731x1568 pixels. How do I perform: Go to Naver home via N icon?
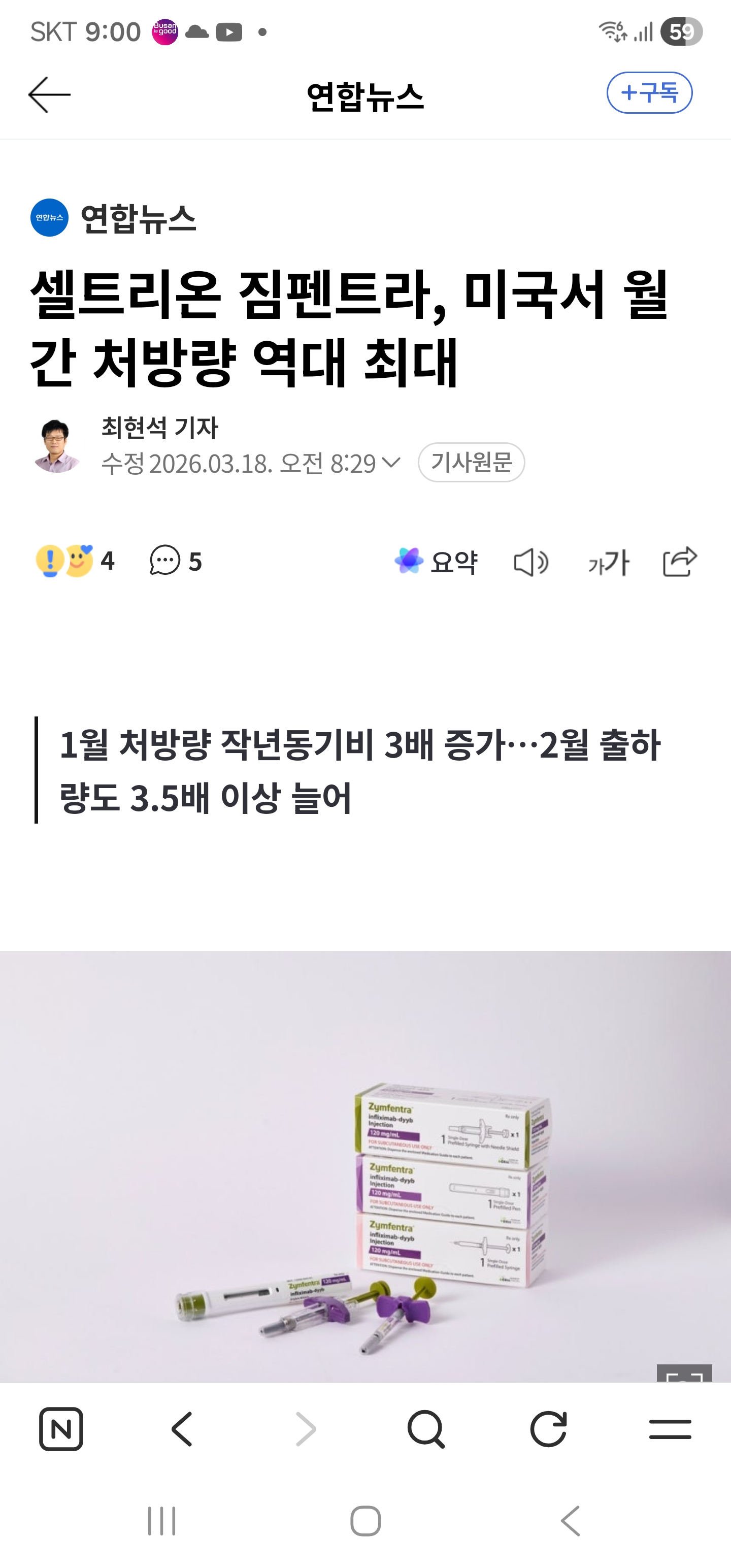[61, 1428]
